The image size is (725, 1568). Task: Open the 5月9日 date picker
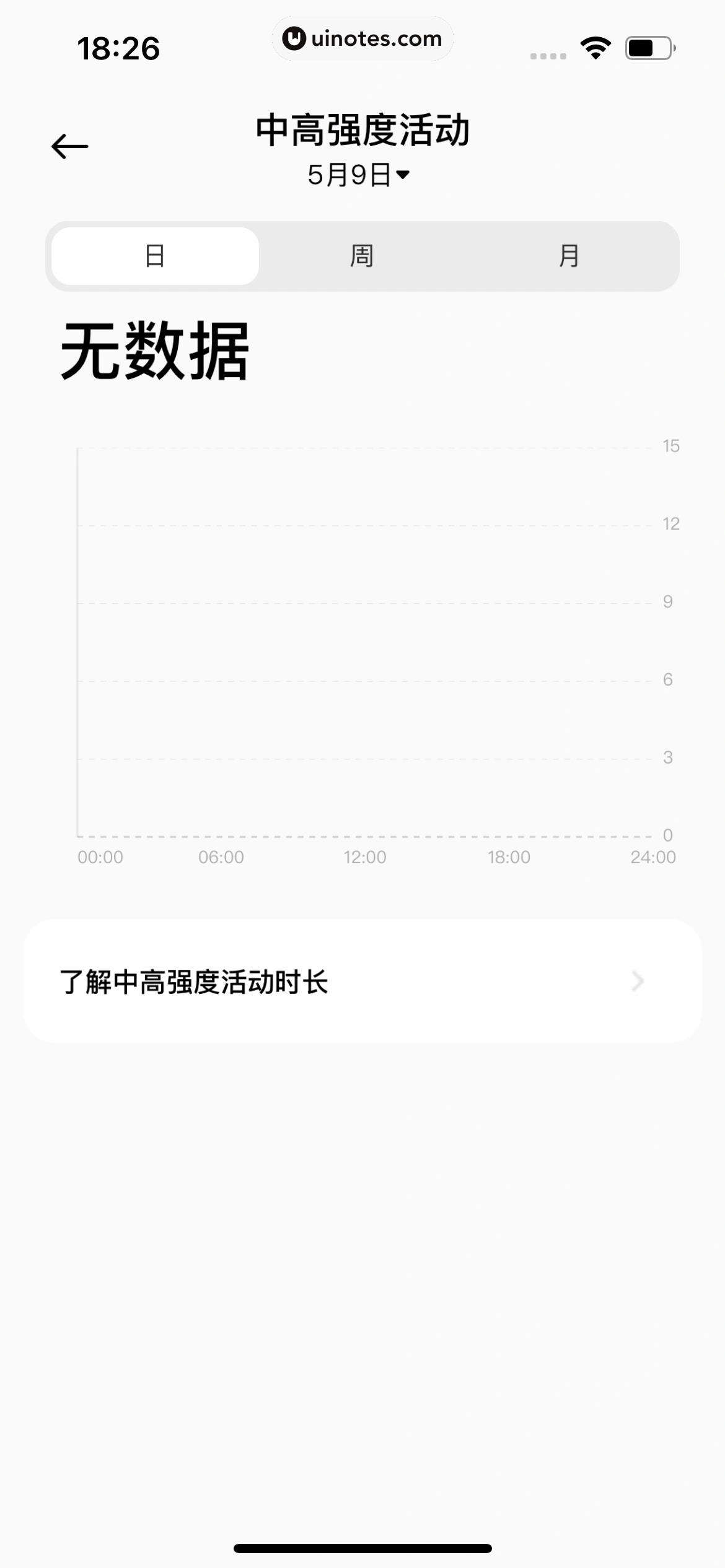coord(359,175)
